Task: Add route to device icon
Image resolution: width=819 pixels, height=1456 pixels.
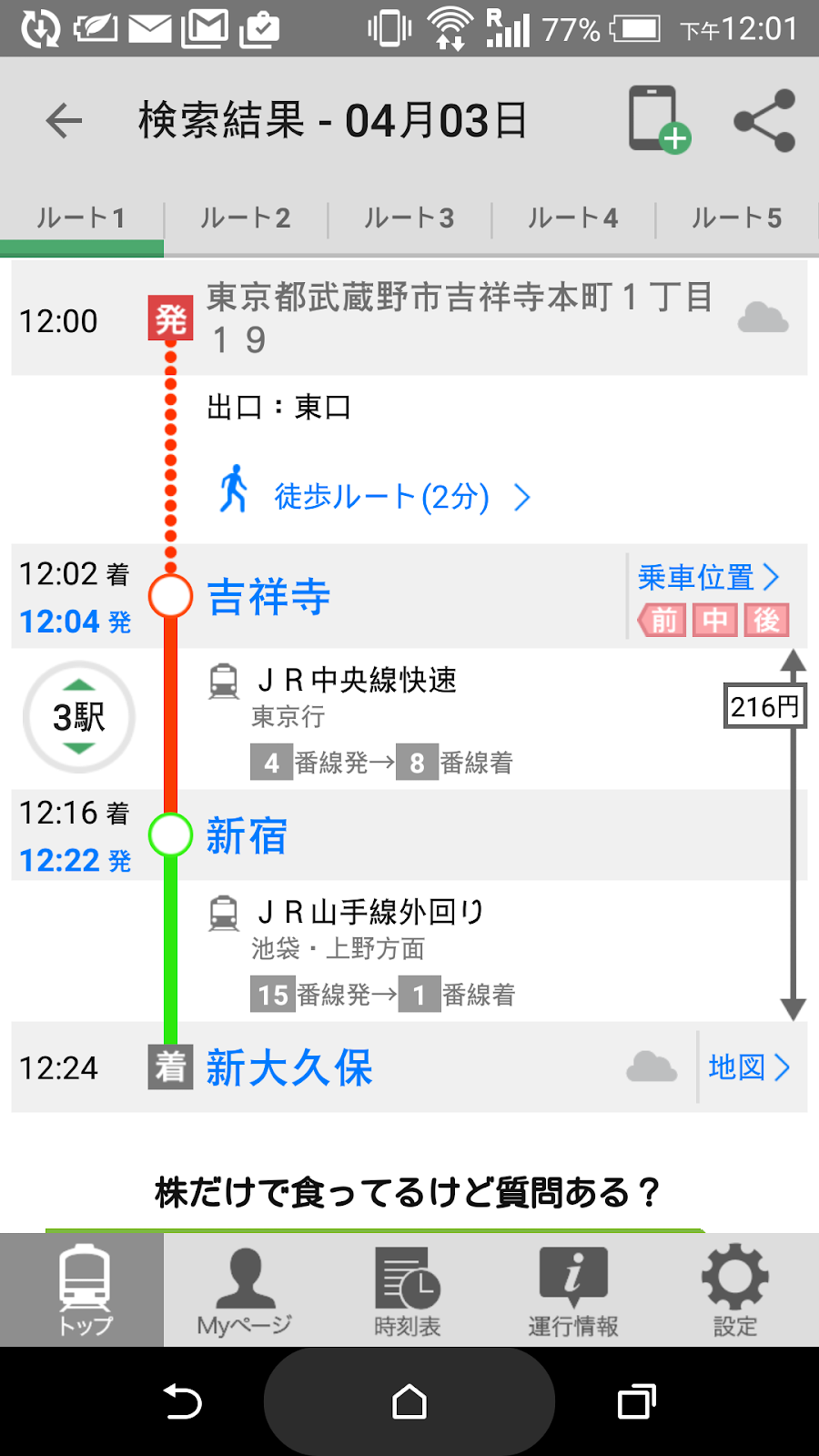Action: pyautogui.click(x=658, y=119)
